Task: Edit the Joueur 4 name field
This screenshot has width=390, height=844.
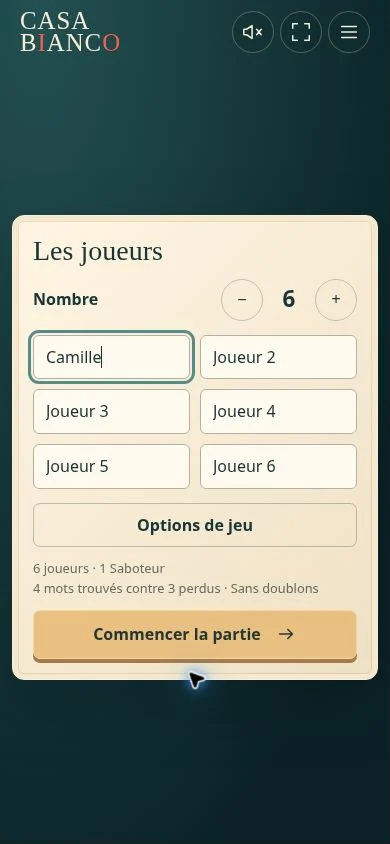Action: (x=278, y=412)
